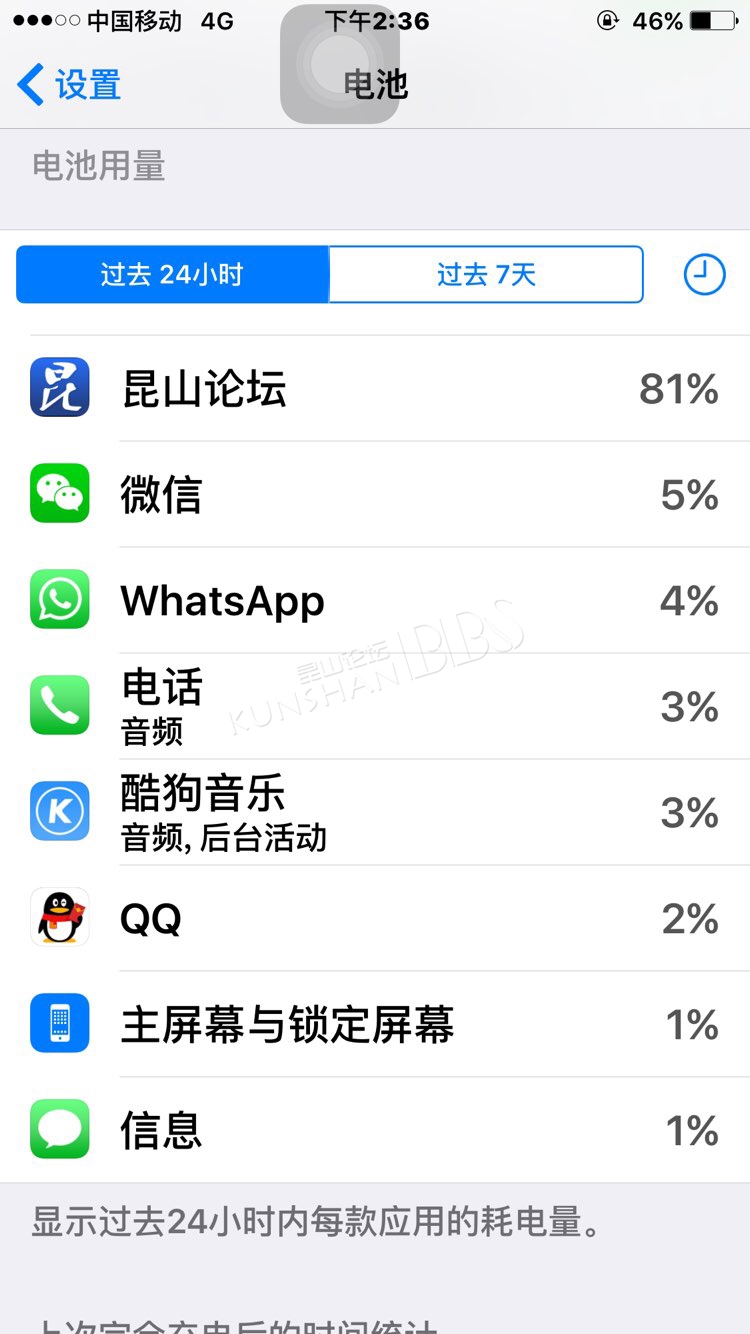Select the 过去 24小时 segment
This screenshot has width=750, height=1334.
172,274
